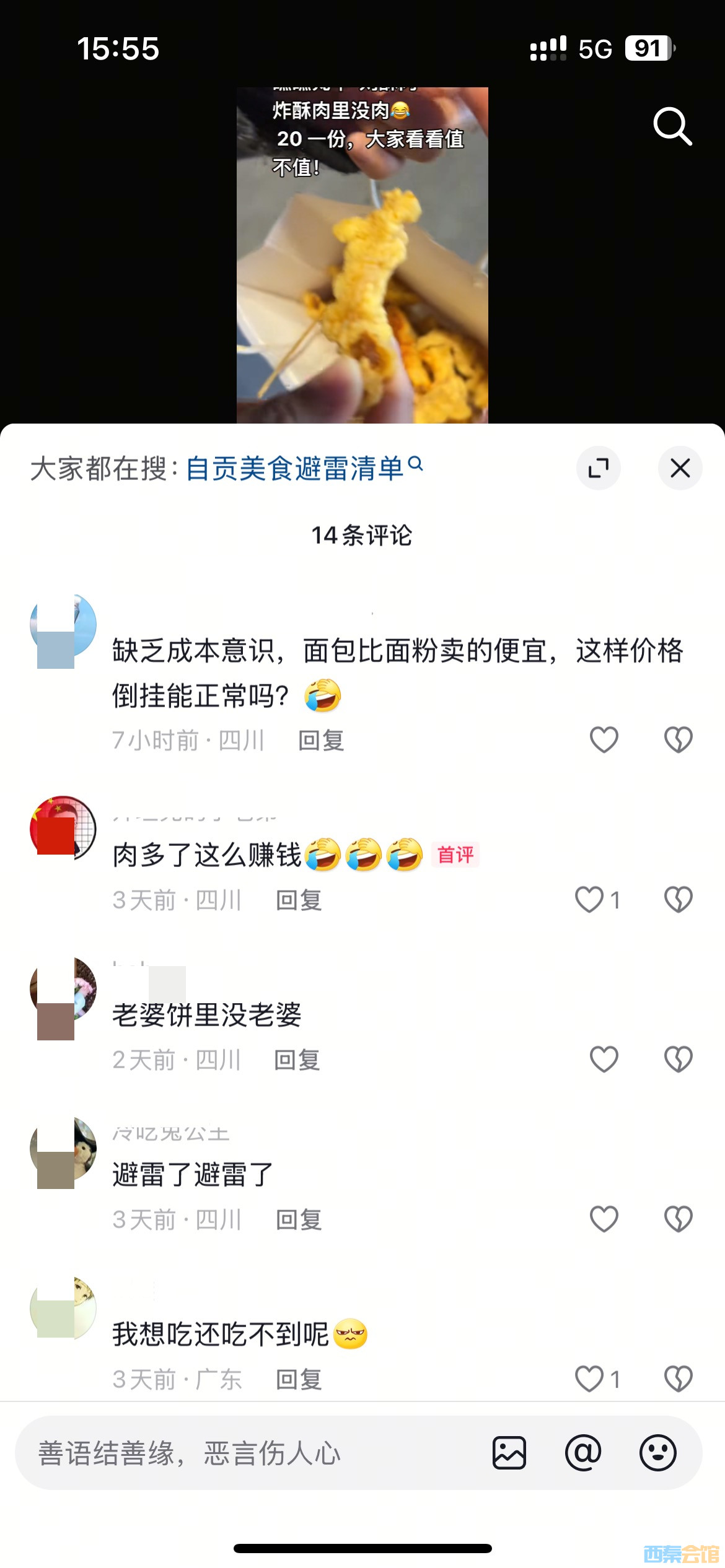Close the comments panel

coord(680,468)
